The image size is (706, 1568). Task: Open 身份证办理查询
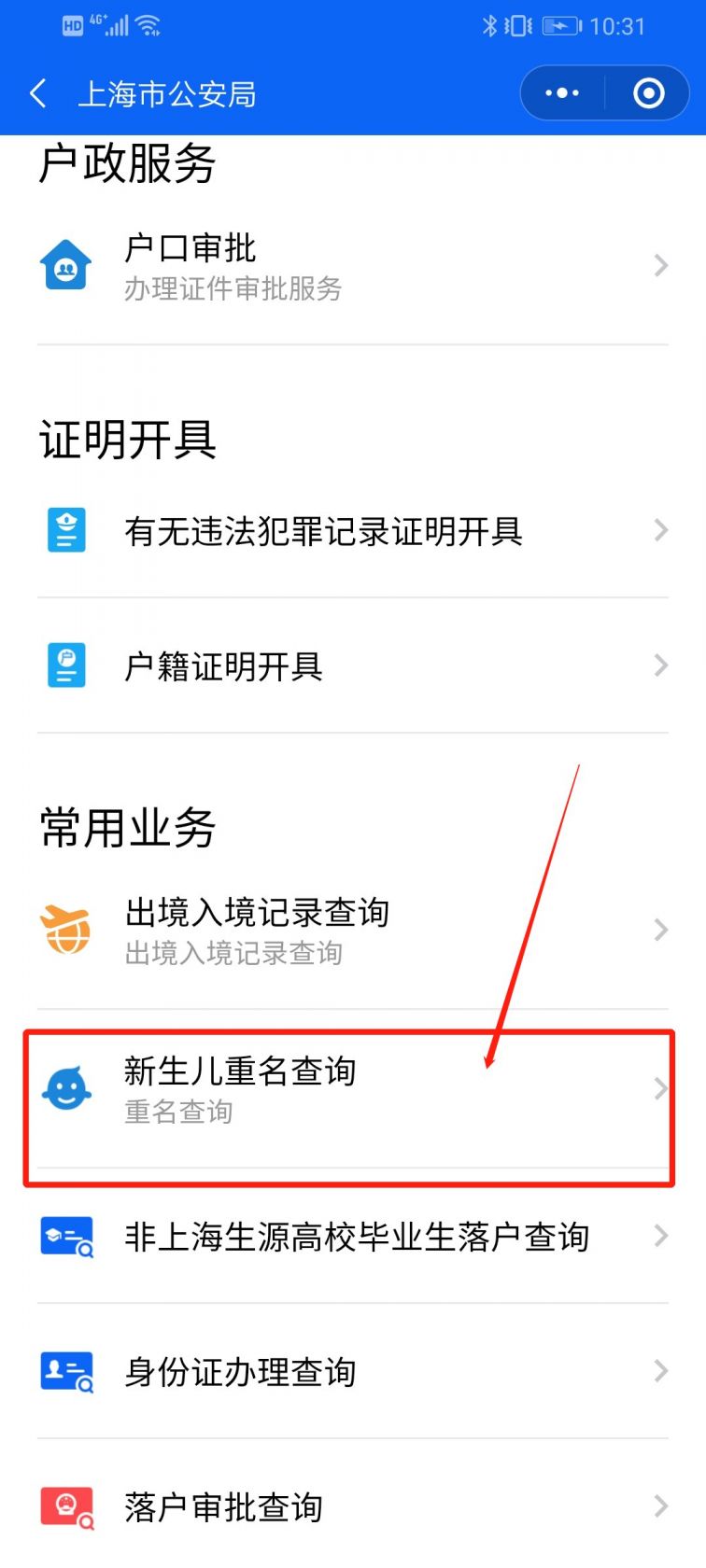pos(353,1372)
